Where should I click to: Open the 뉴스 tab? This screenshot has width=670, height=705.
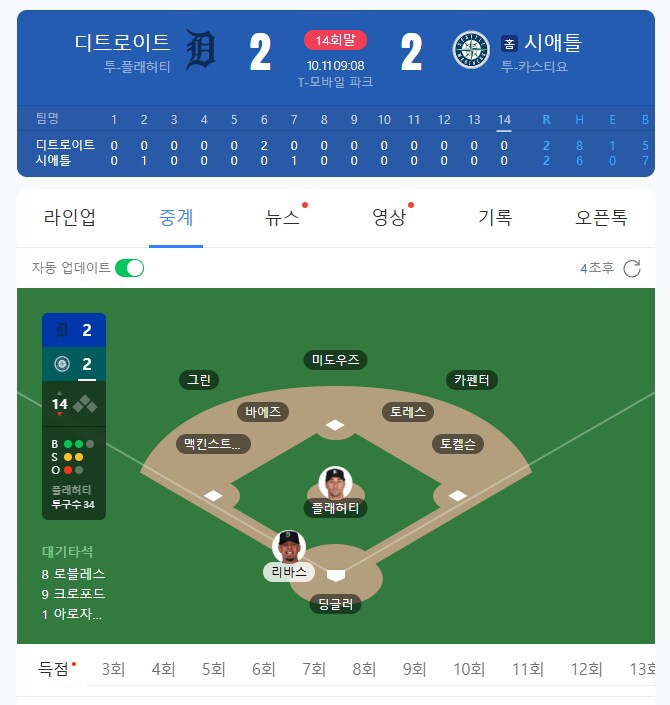tap(283, 217)
